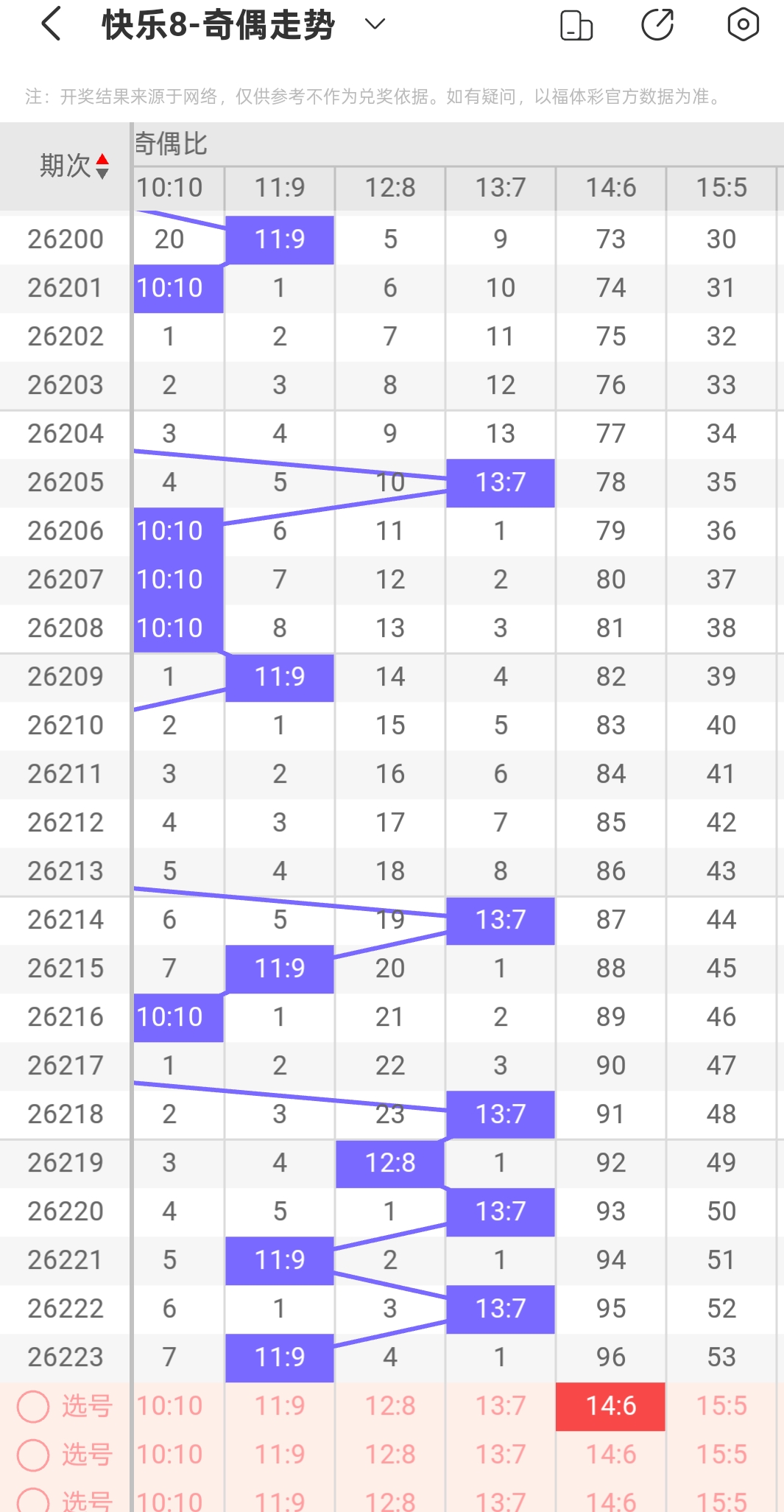784x1512 pixels.
Task: Go back using the top-left arrow
Action: [51, 24]
